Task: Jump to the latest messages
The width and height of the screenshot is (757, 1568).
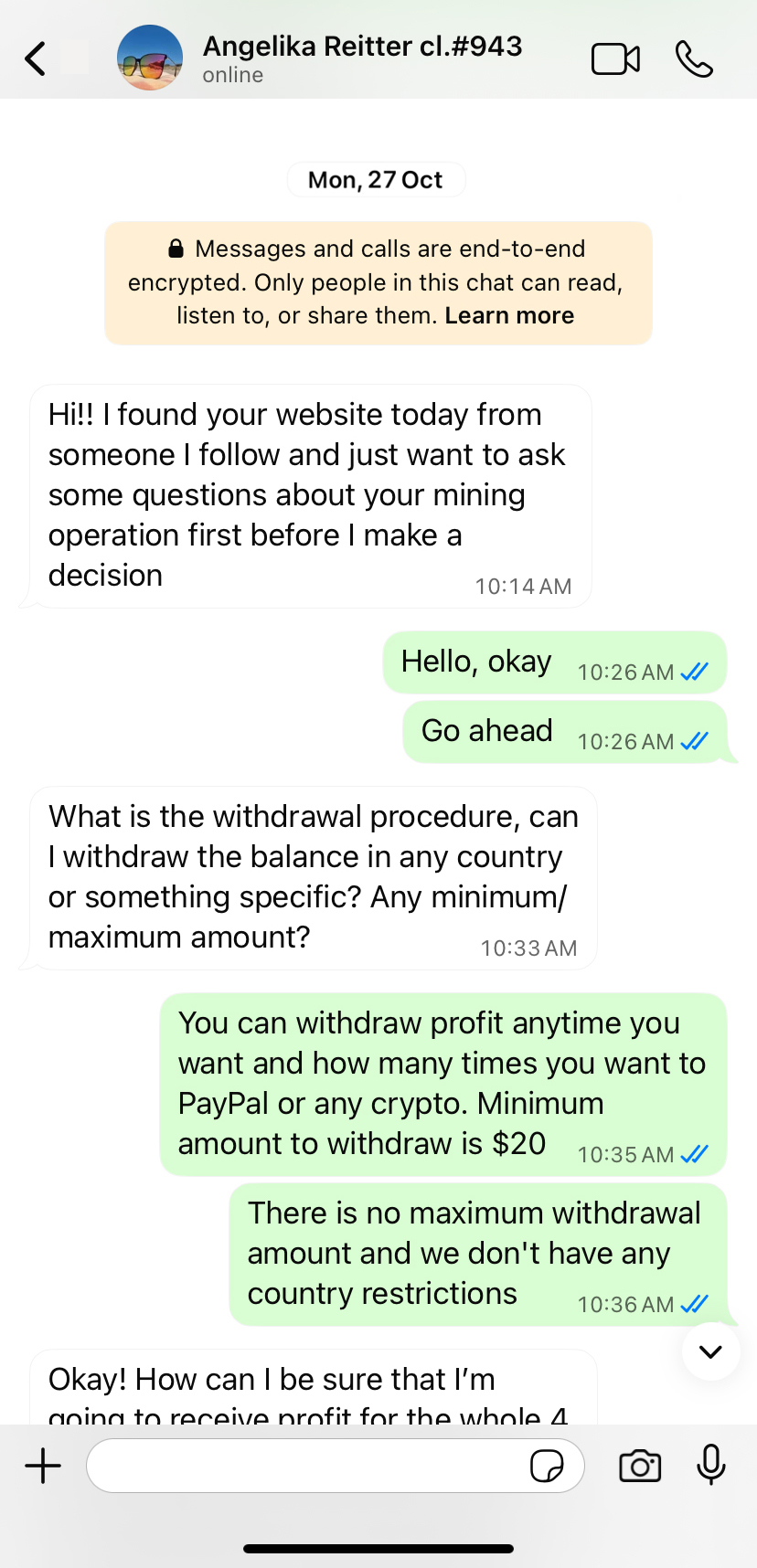Action: pos(710,1351)
